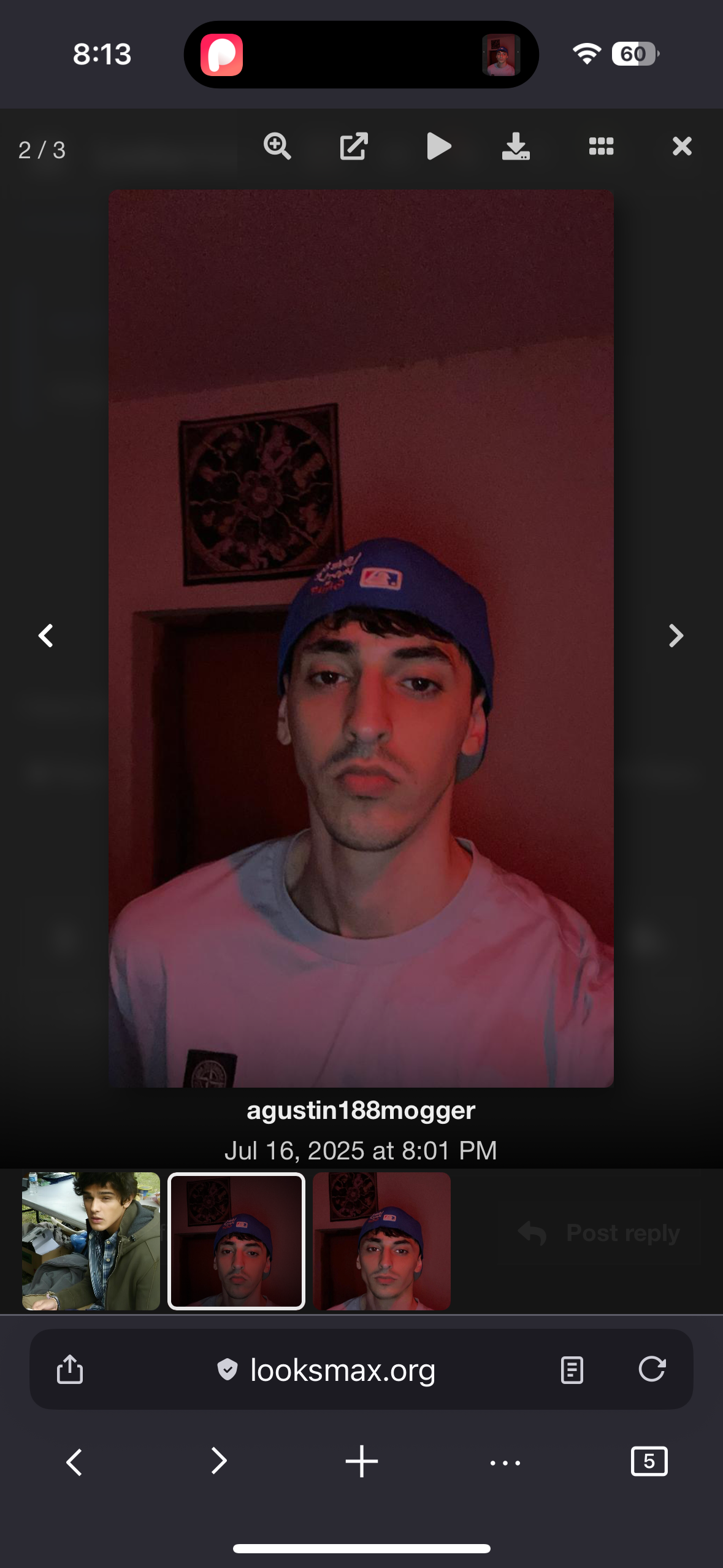The width and height of the screenshot is (723, 1568).
Task: Open the browser three-dot menu
Action: click(505, 1463)
